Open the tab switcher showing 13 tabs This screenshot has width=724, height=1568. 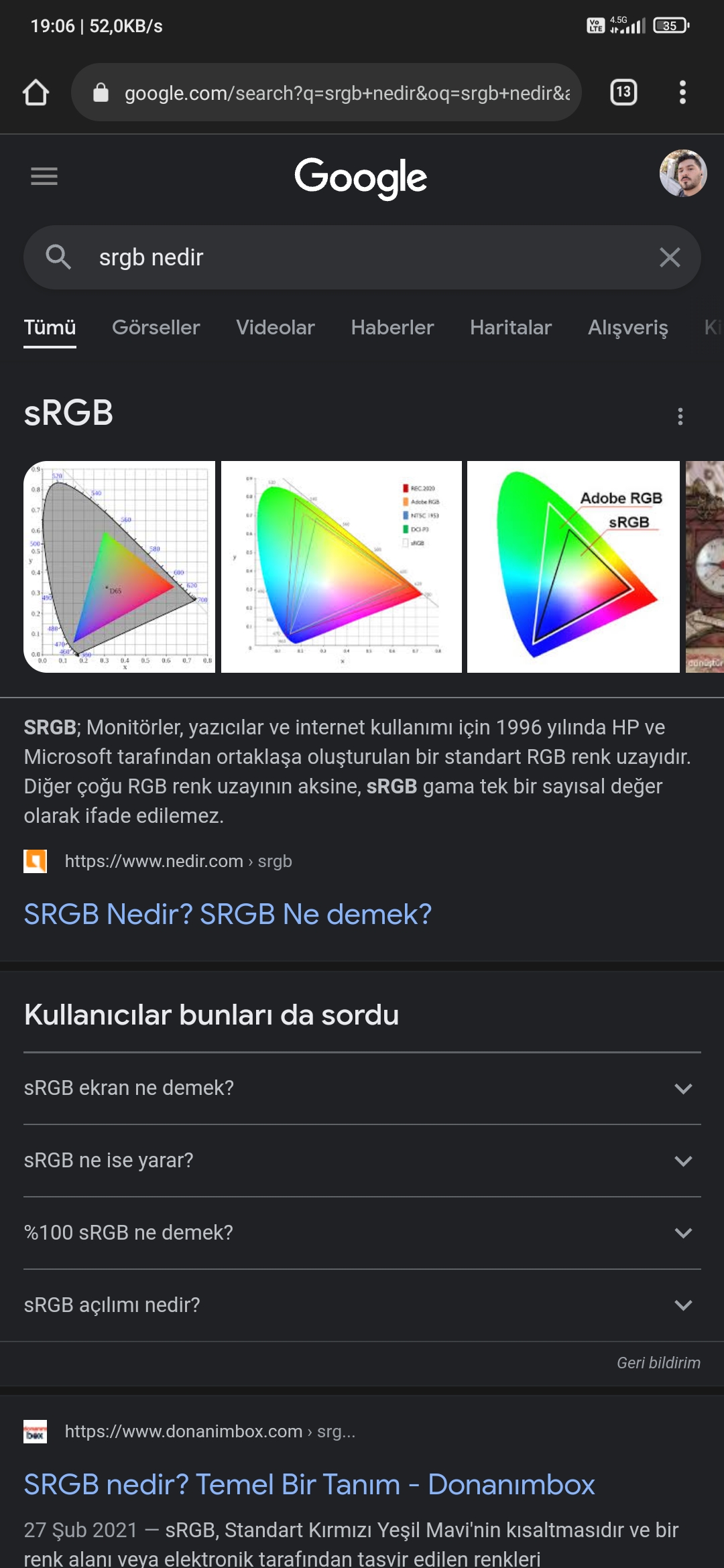pyautogui.click(x=623, y=92)
